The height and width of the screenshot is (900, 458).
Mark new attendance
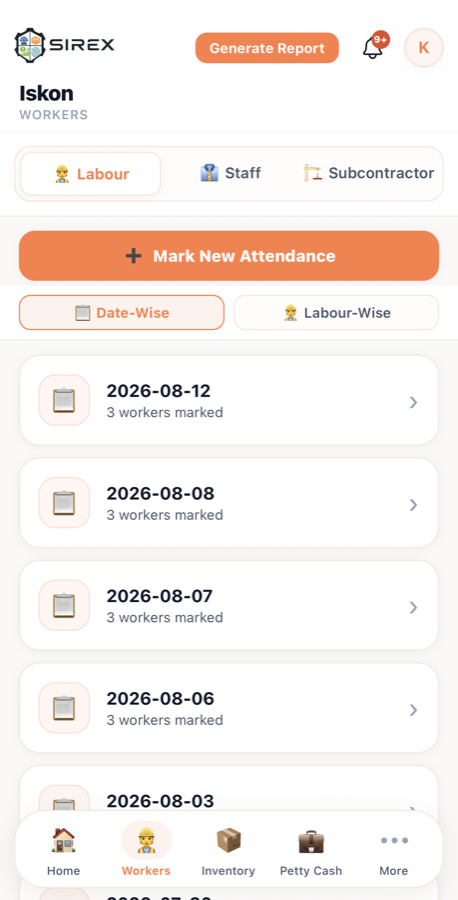click(229, 256)
